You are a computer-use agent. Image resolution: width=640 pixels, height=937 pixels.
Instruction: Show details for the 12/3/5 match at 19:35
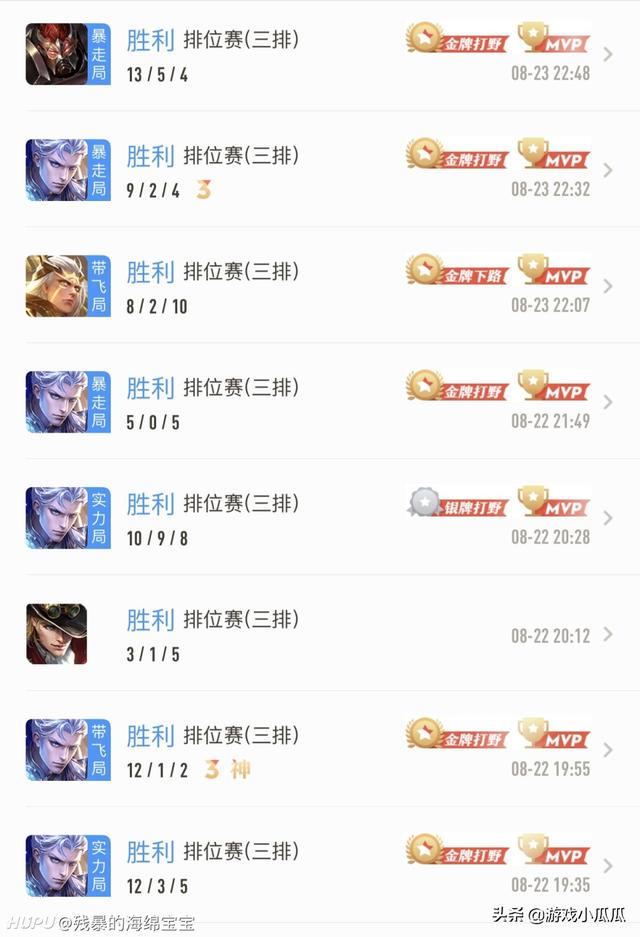320,867
